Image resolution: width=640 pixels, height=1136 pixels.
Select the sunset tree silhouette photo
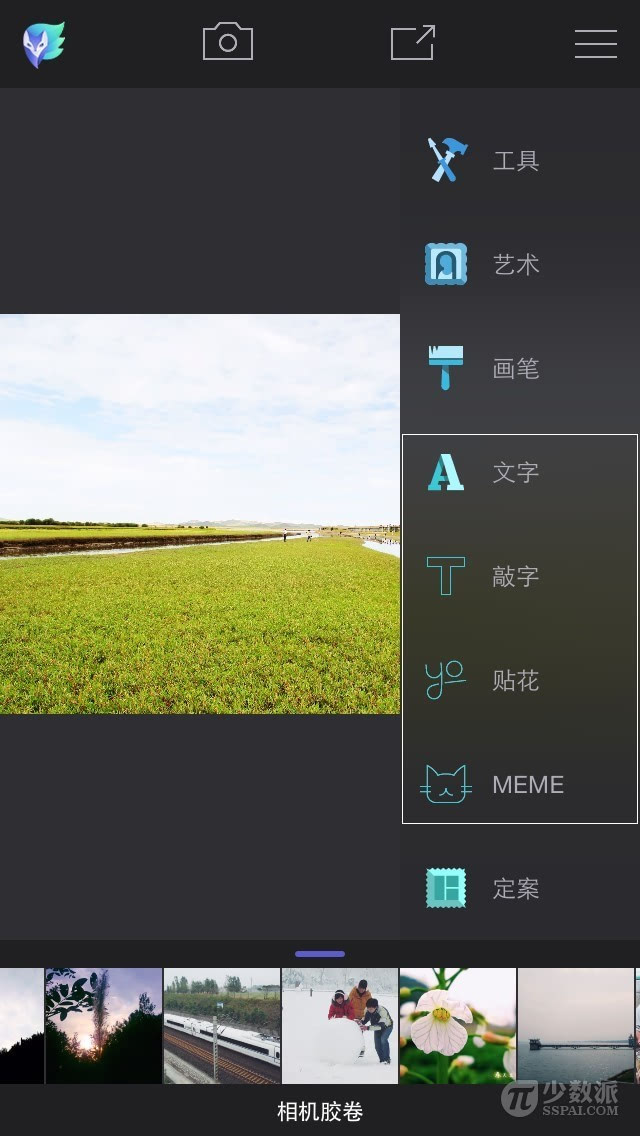104,1025
